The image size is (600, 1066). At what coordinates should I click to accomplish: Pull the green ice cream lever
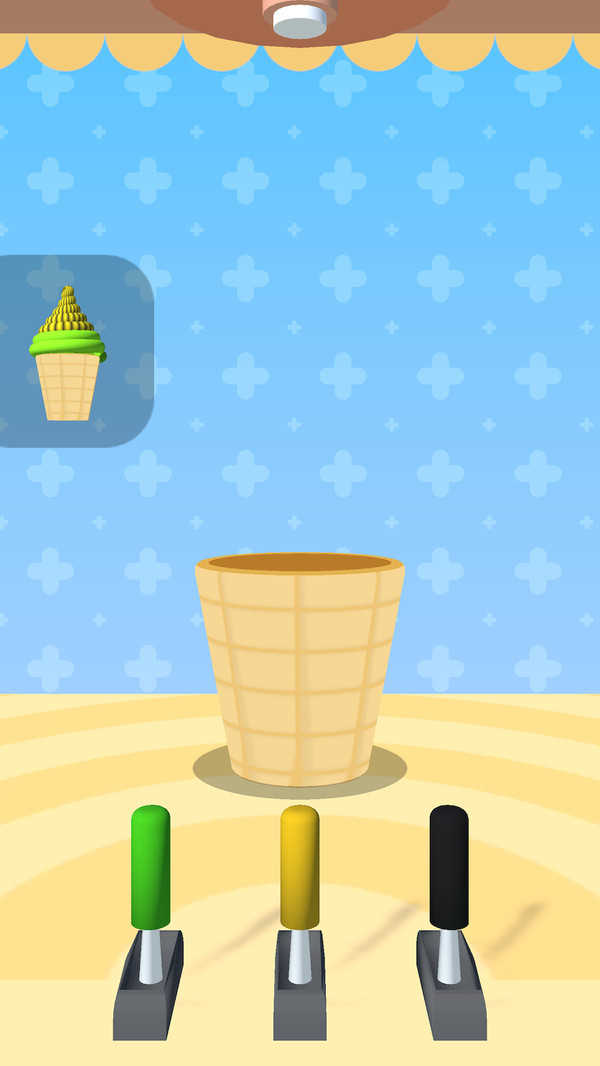(150, 866)
